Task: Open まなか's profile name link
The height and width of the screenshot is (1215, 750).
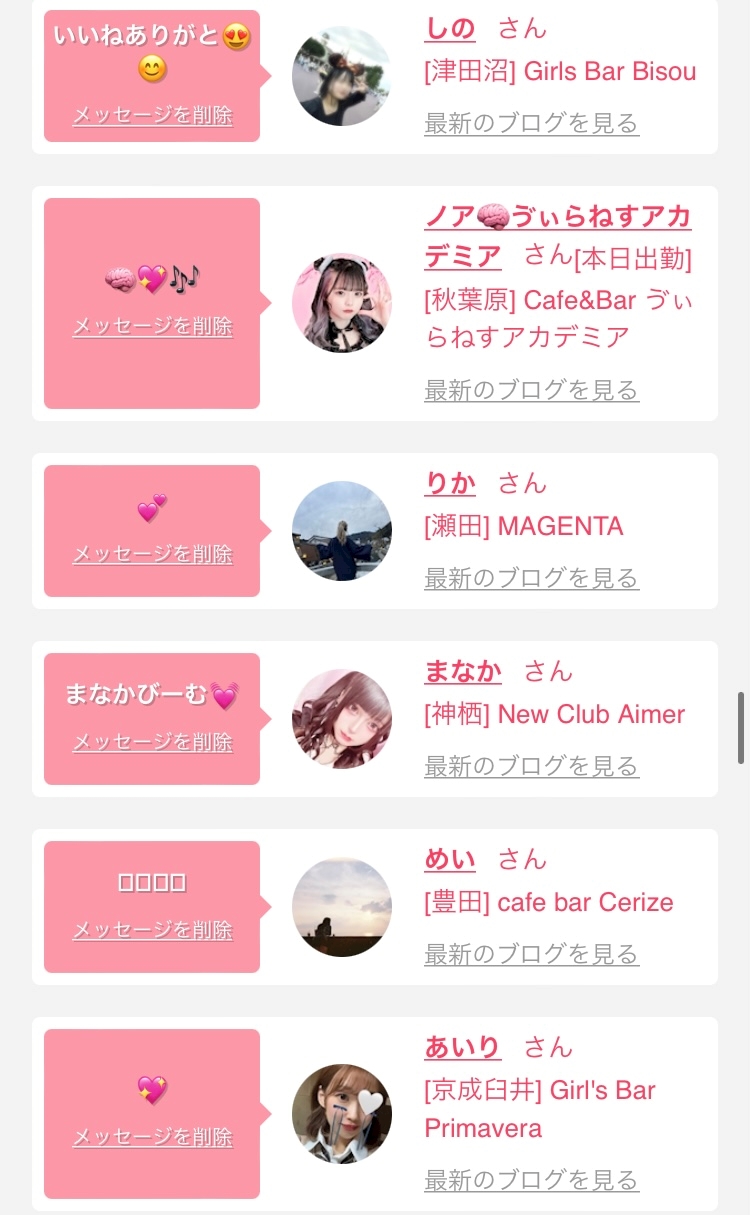Action: [x=463, y=671]
